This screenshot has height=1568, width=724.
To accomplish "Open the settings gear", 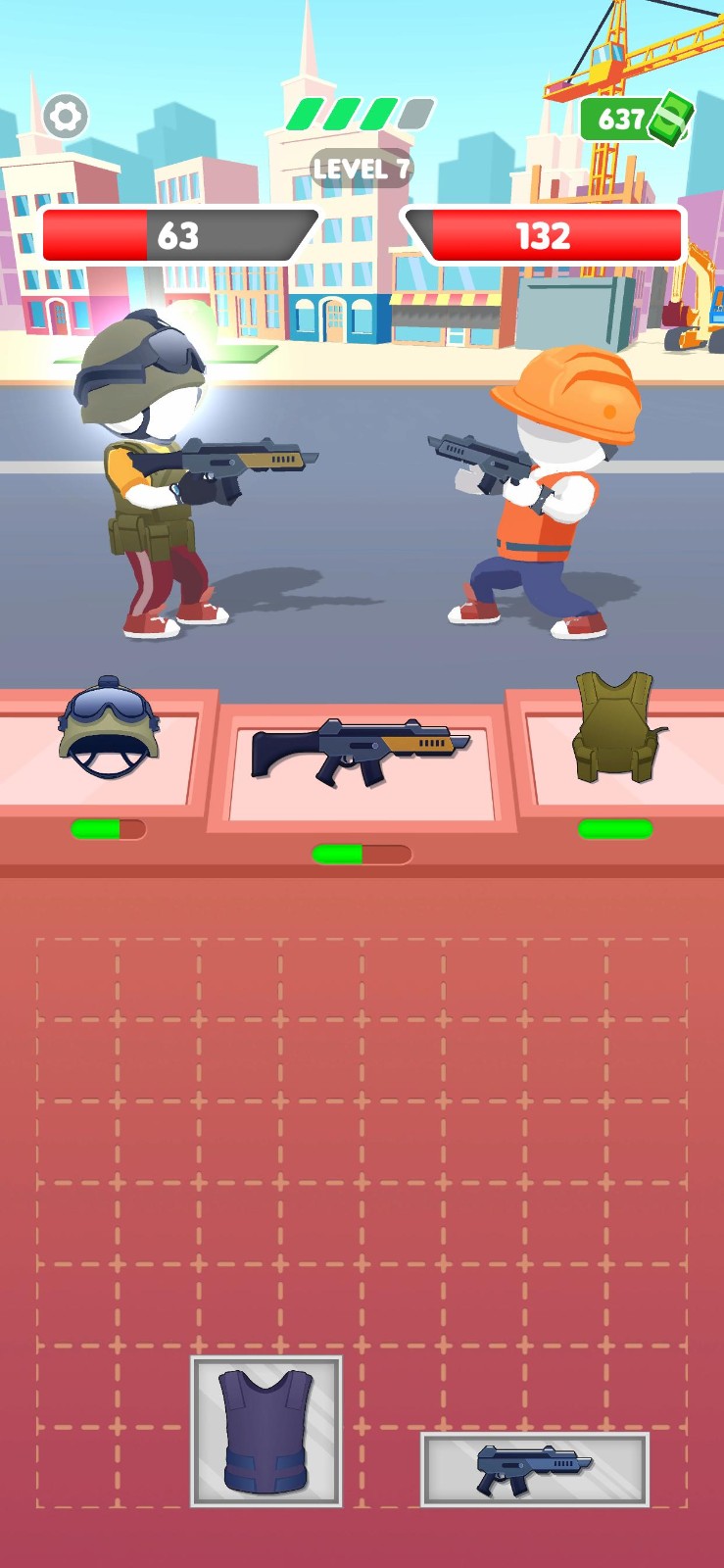I will [x=66, y=117].
